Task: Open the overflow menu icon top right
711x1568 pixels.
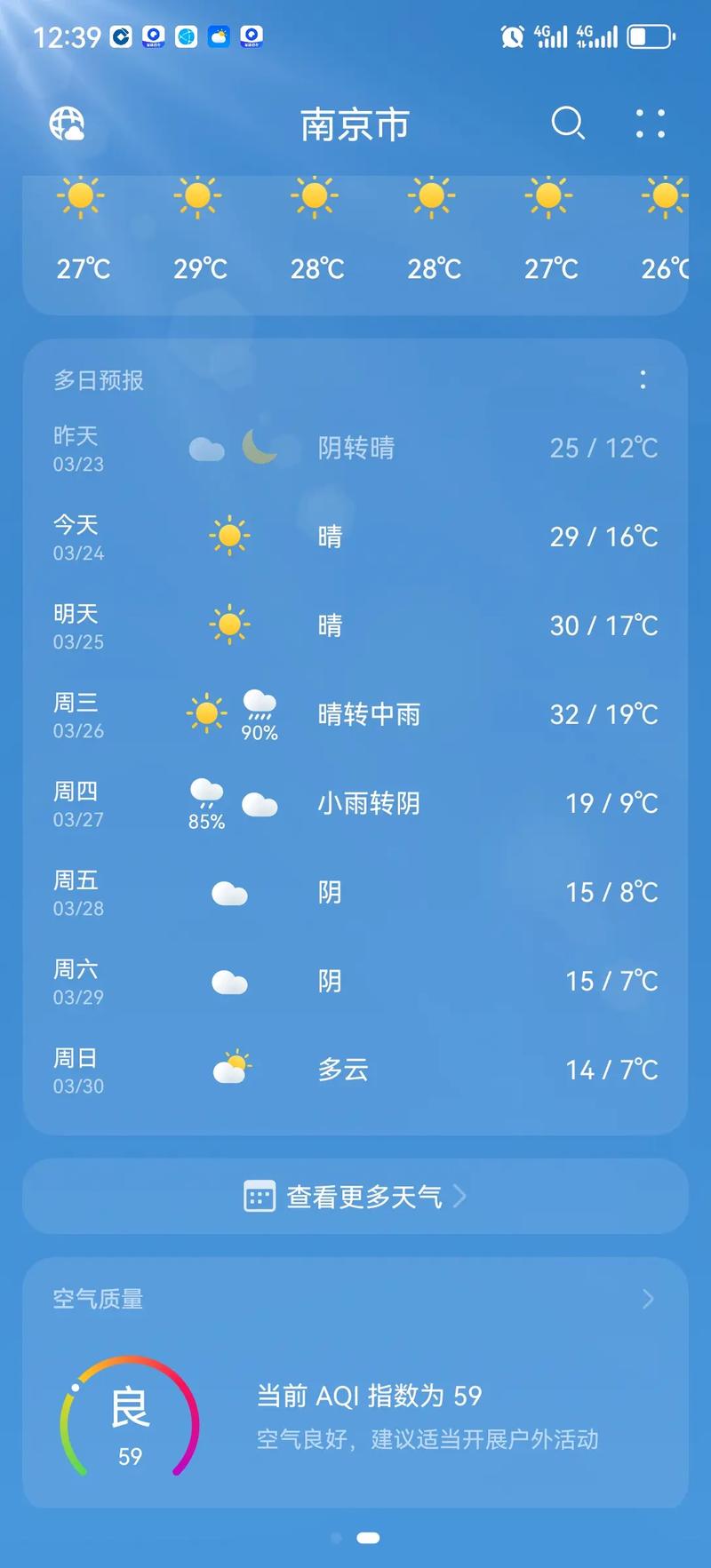Action: (651, 125)
